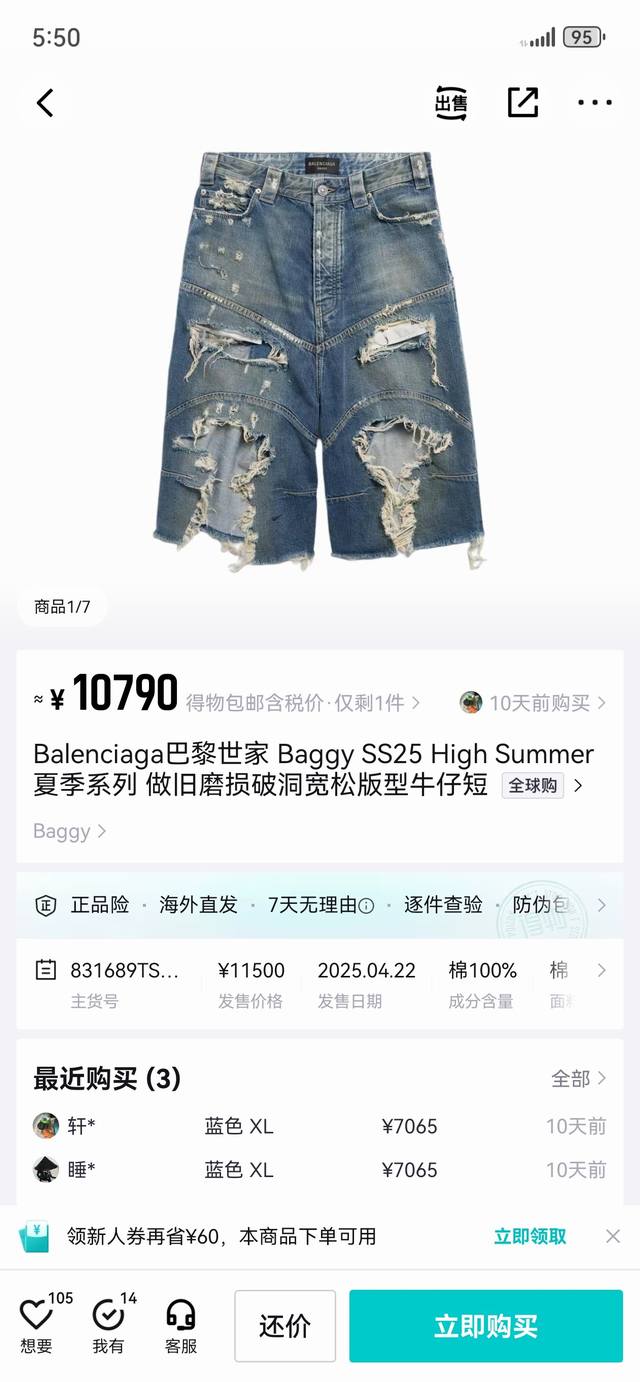Contact 客服 customer service
Screen dimensions: 640x1382
point(181,1325)
